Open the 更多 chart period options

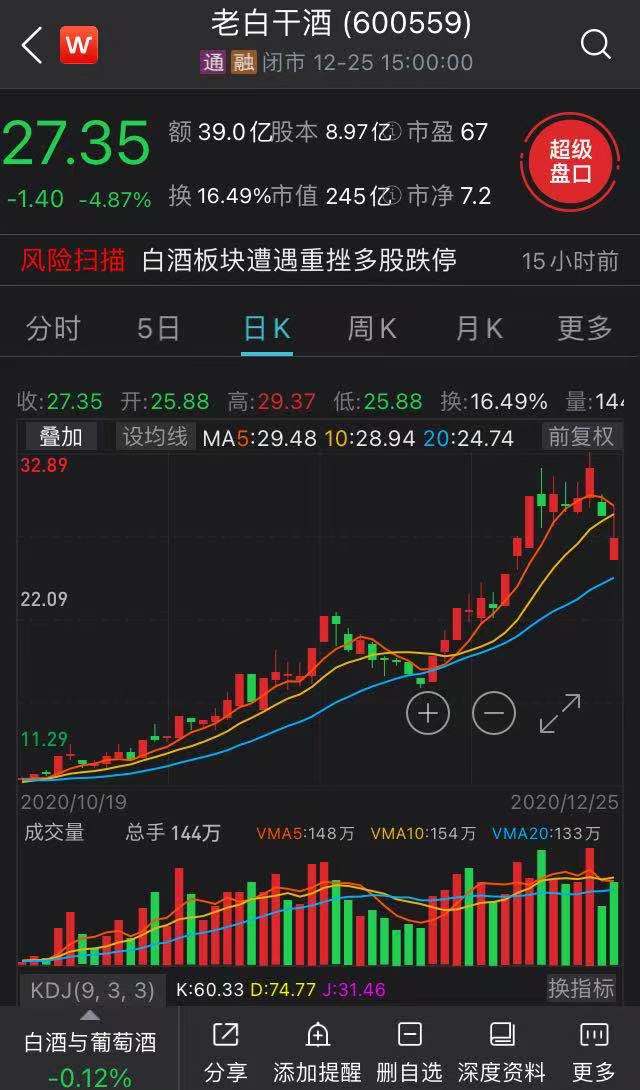pos(585,328)
